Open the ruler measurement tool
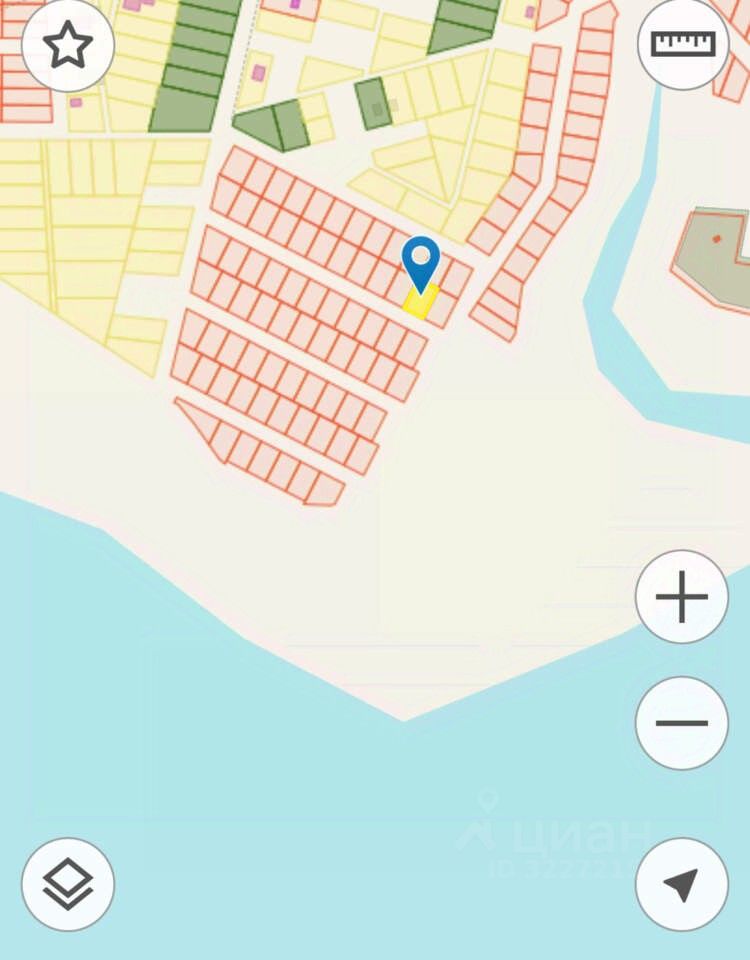750x960 pixels. pos(683,44)
